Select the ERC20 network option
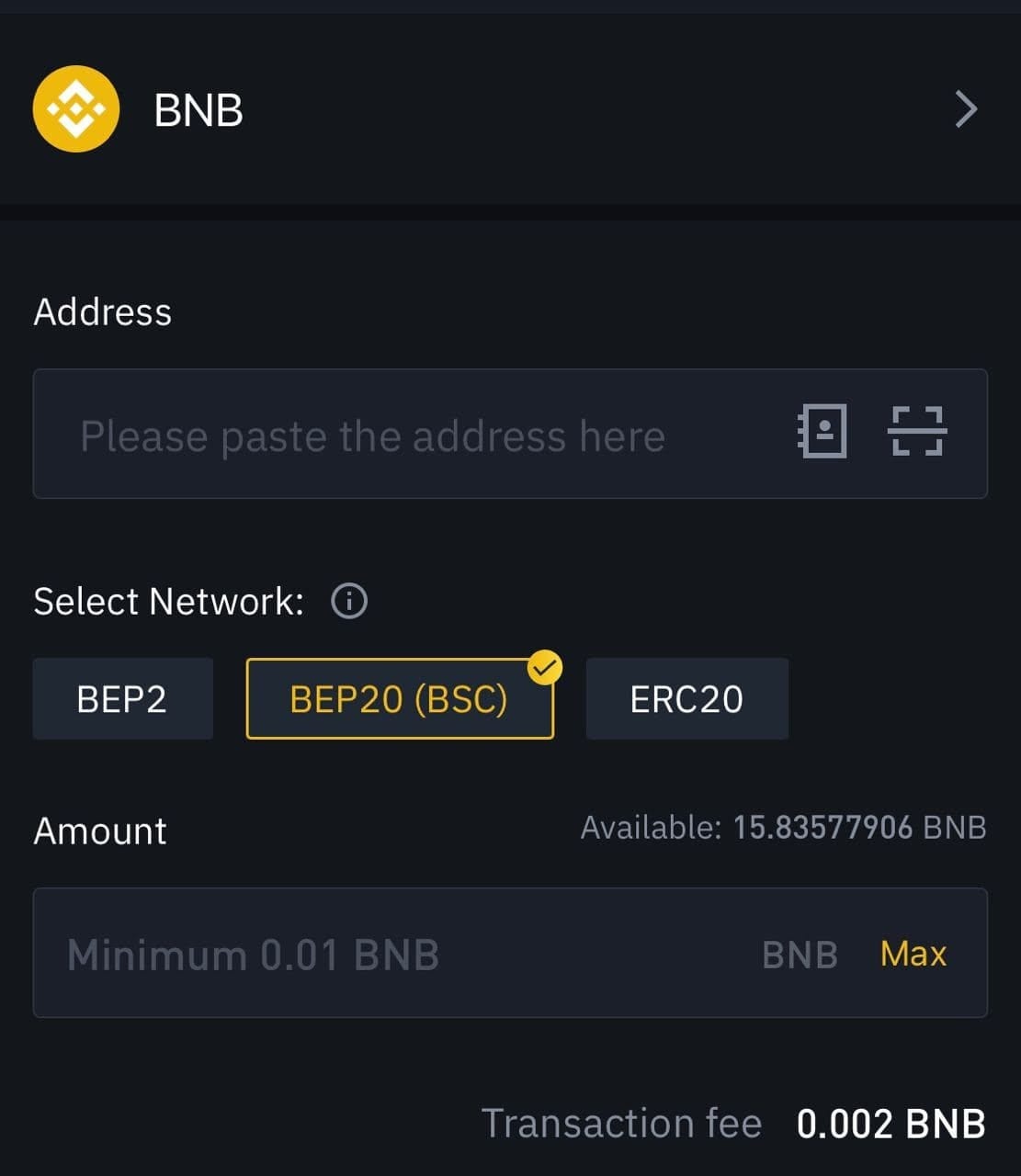This screenshot has width=1021, height=1176. 686,698
